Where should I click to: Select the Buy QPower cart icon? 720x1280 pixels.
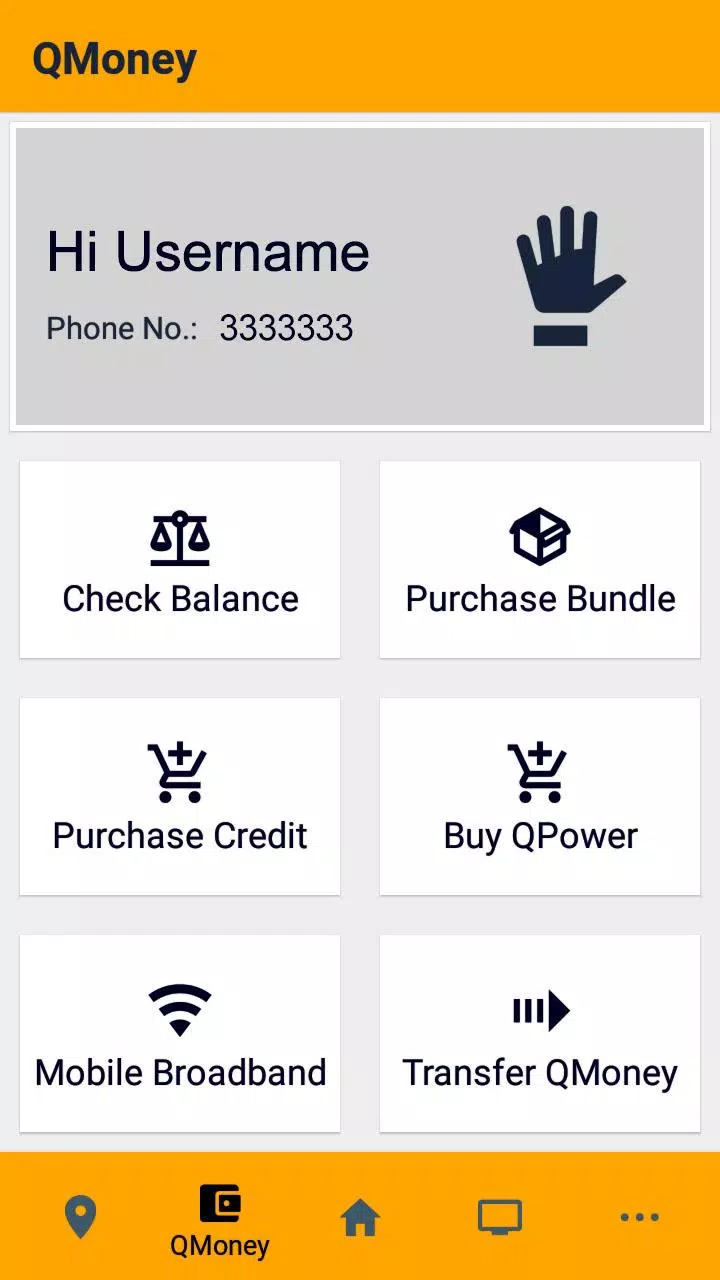540,770
